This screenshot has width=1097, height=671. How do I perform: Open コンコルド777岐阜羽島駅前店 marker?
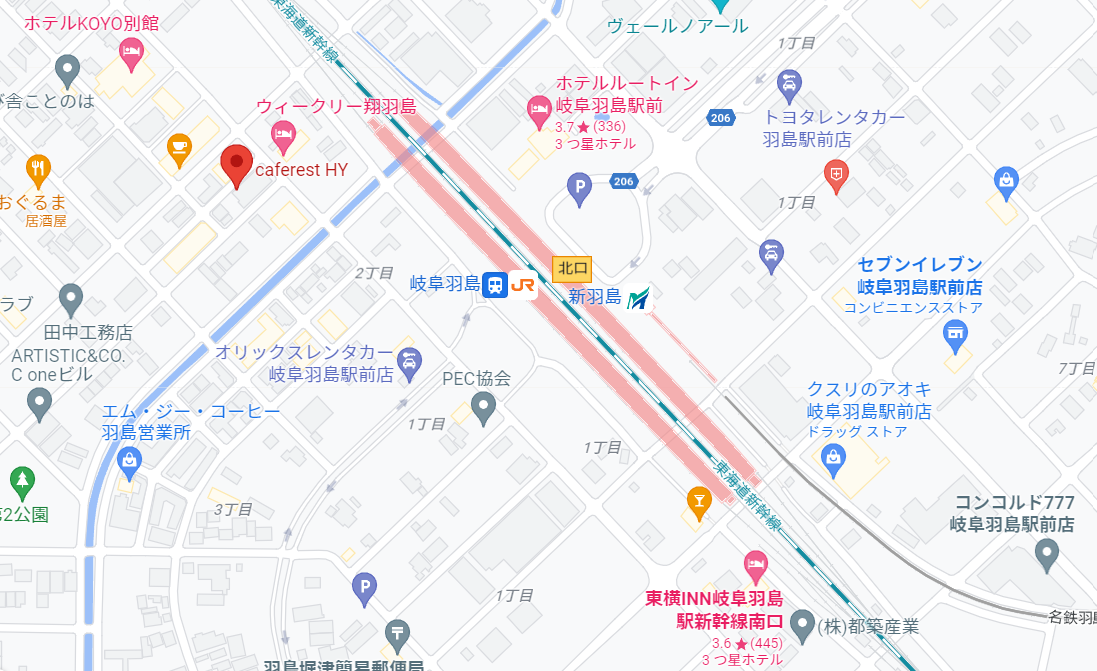point(1046,550)
